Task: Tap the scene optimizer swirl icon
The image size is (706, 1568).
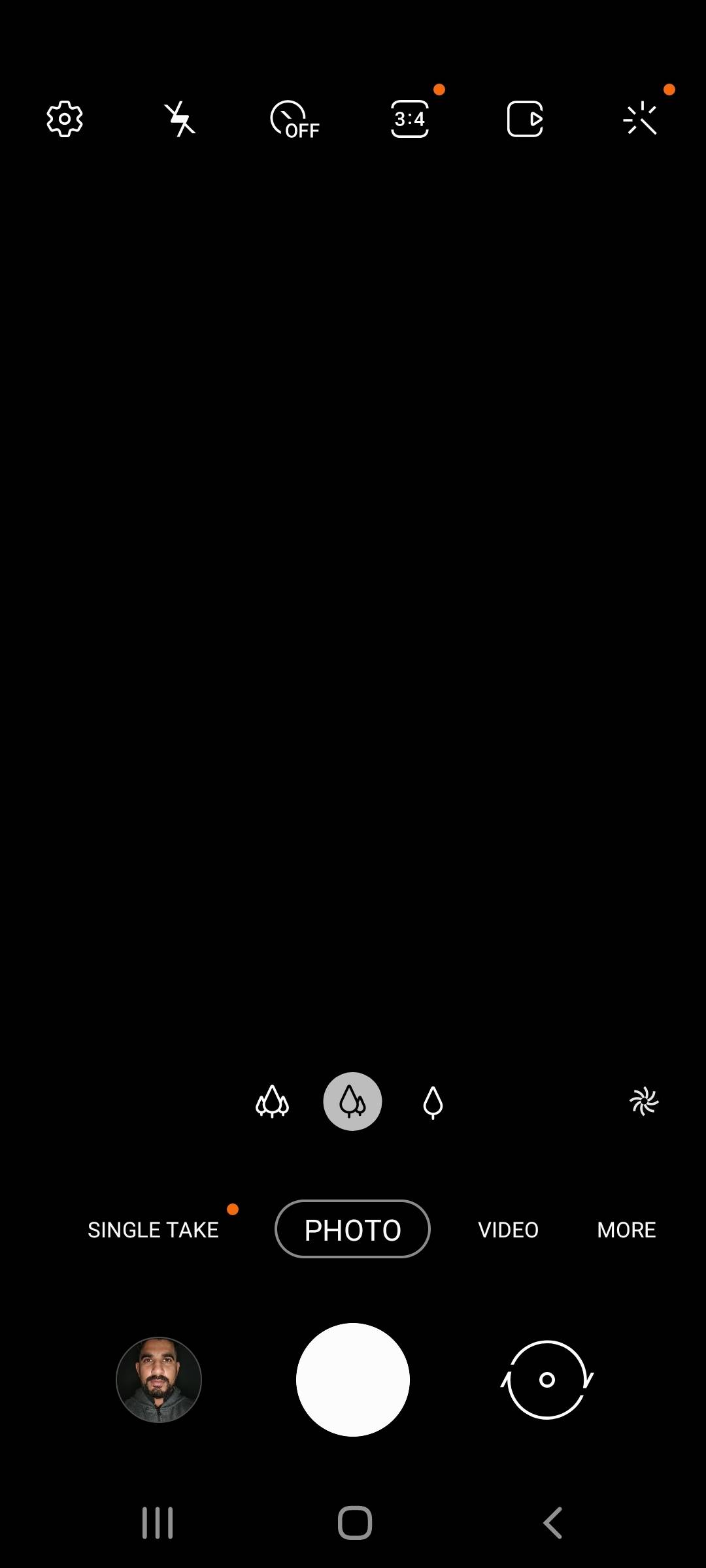Action: (644, 1102)
